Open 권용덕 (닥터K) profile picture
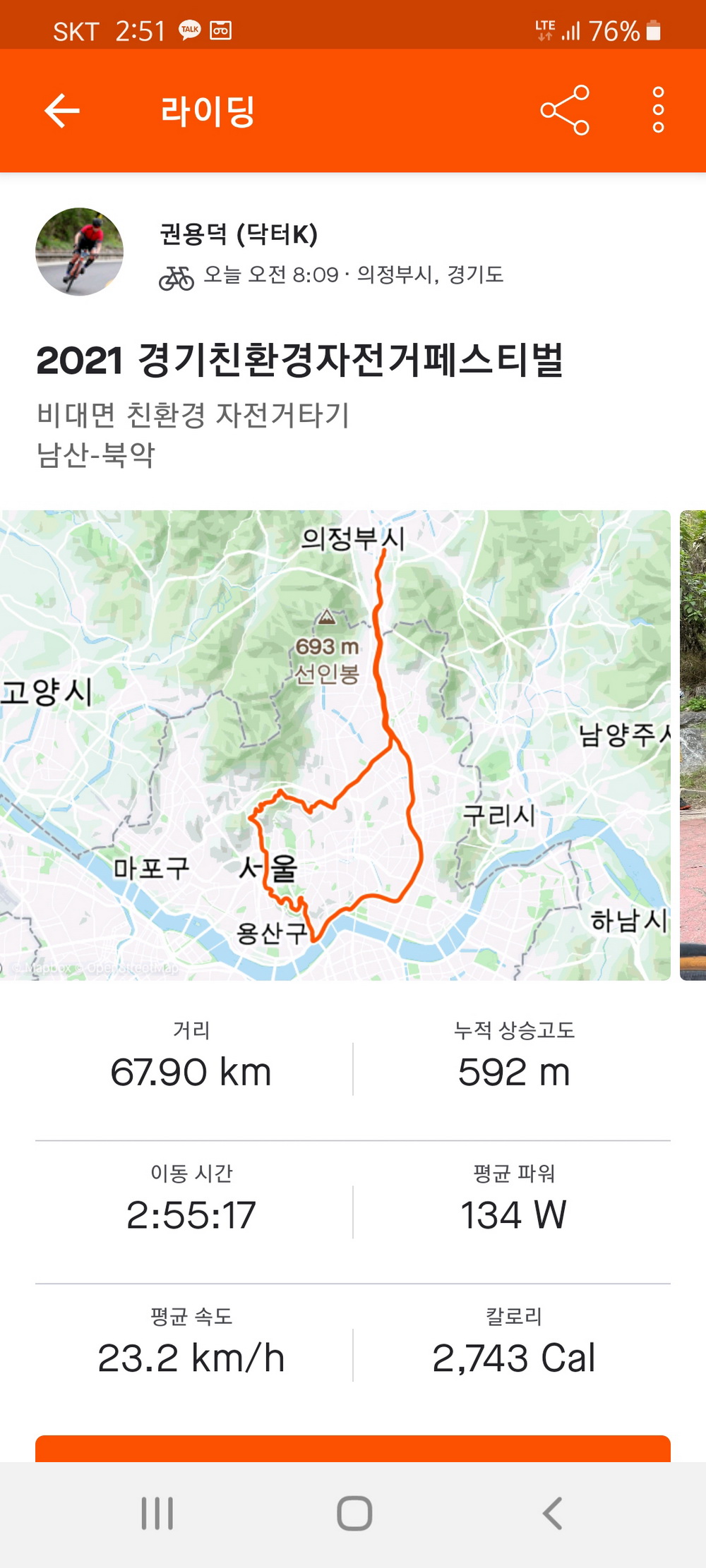The height and width of the screenshot is (1568, 706). (79, 251)
